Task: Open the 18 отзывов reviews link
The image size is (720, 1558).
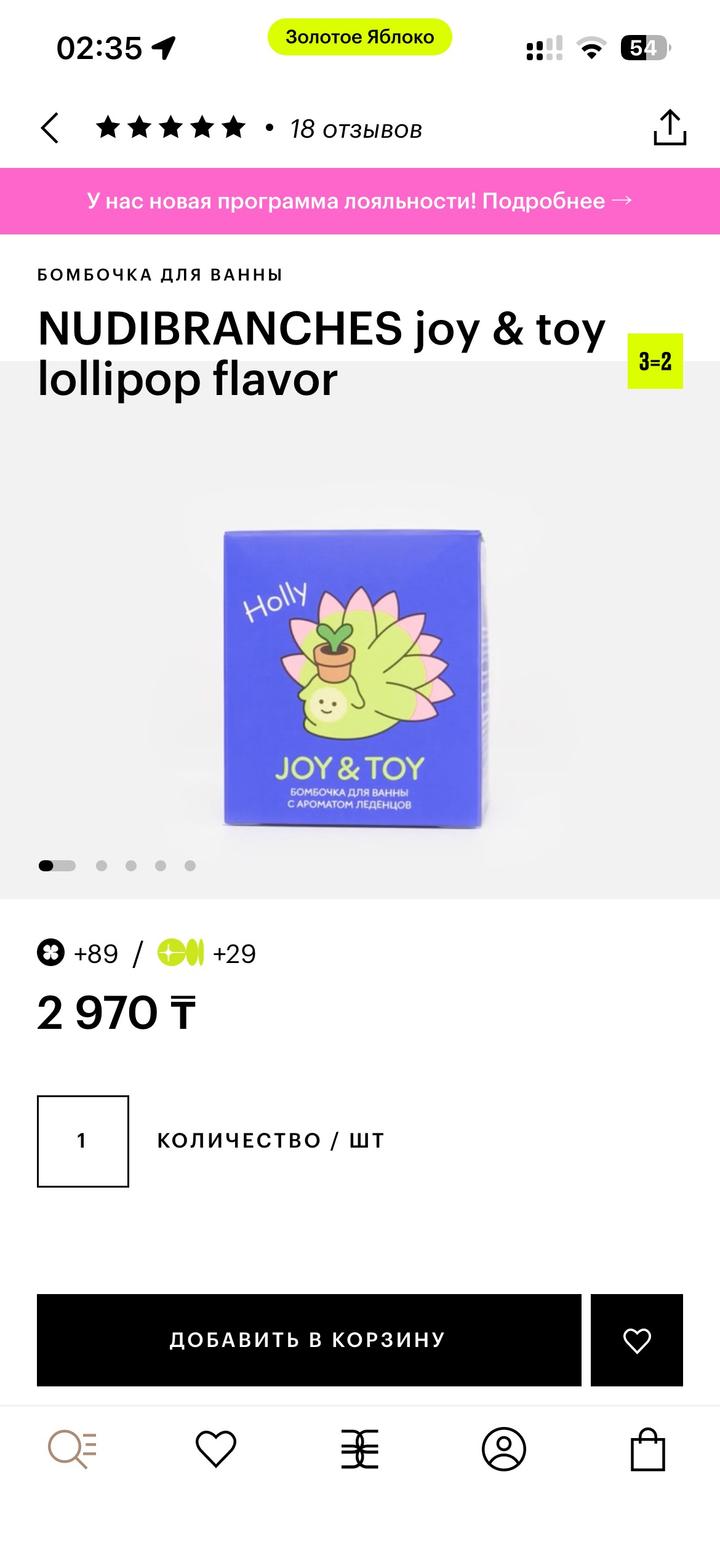Action: click(355, 129)
